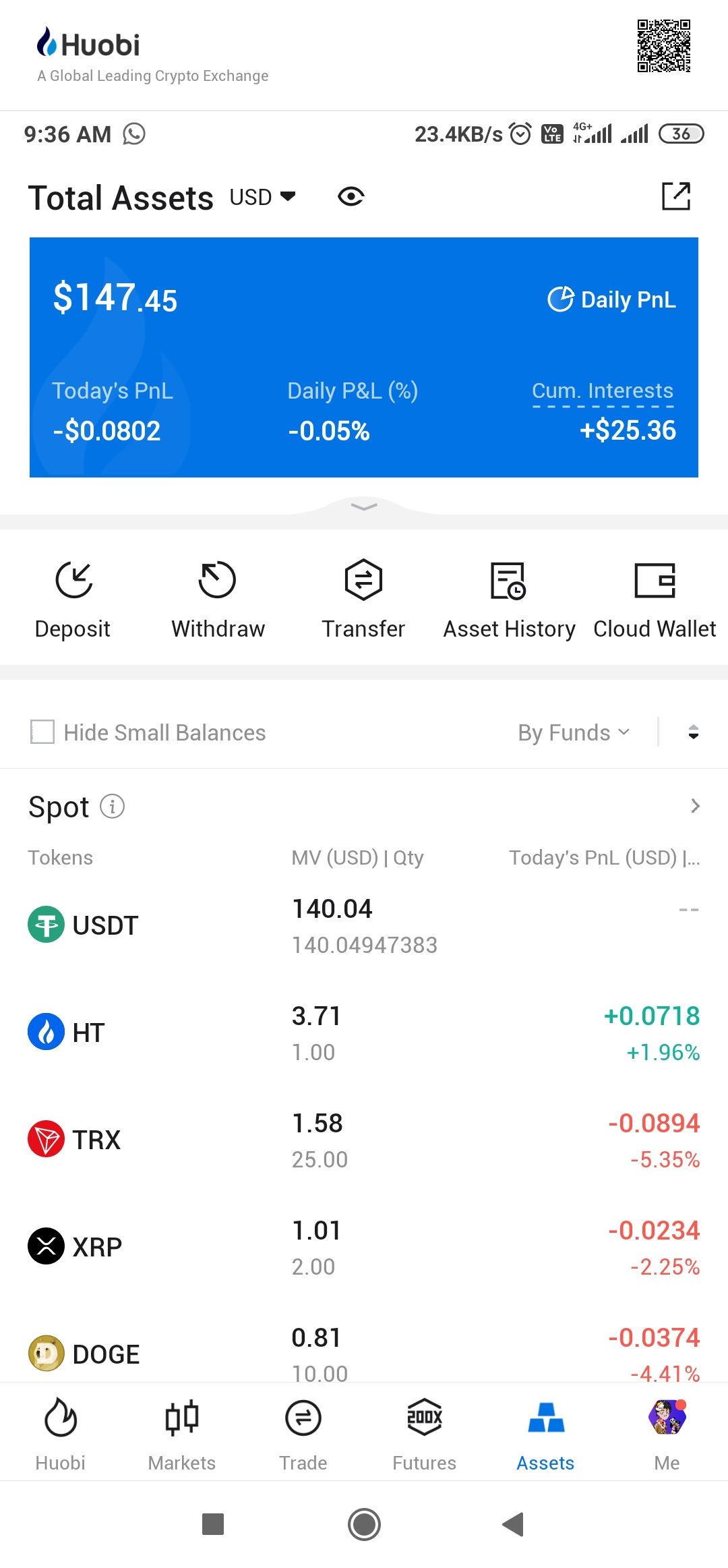
Task: Open Transfer between accounts
Action: (x=363, y=598)
